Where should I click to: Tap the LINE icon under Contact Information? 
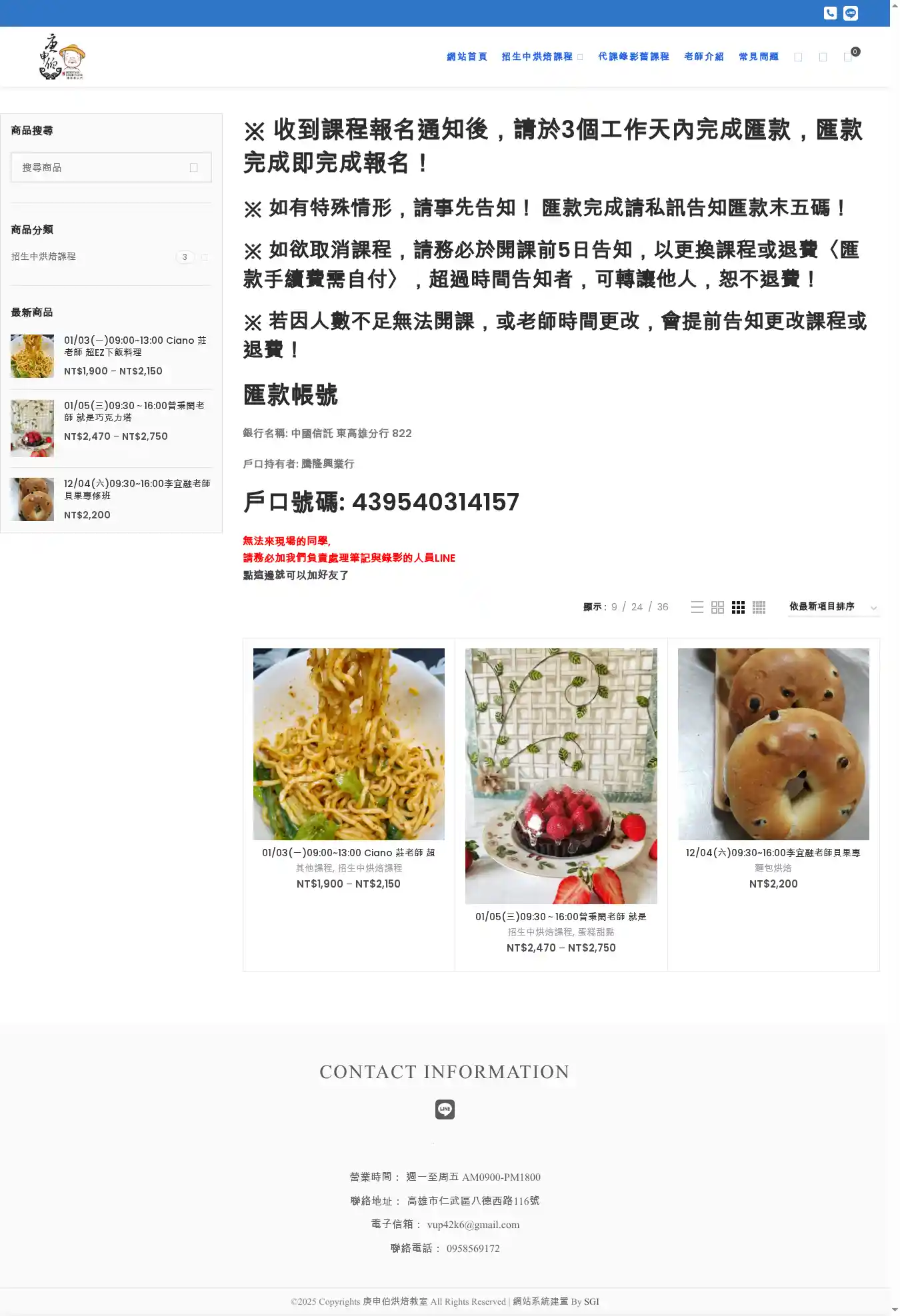[x=445, y=1109]
